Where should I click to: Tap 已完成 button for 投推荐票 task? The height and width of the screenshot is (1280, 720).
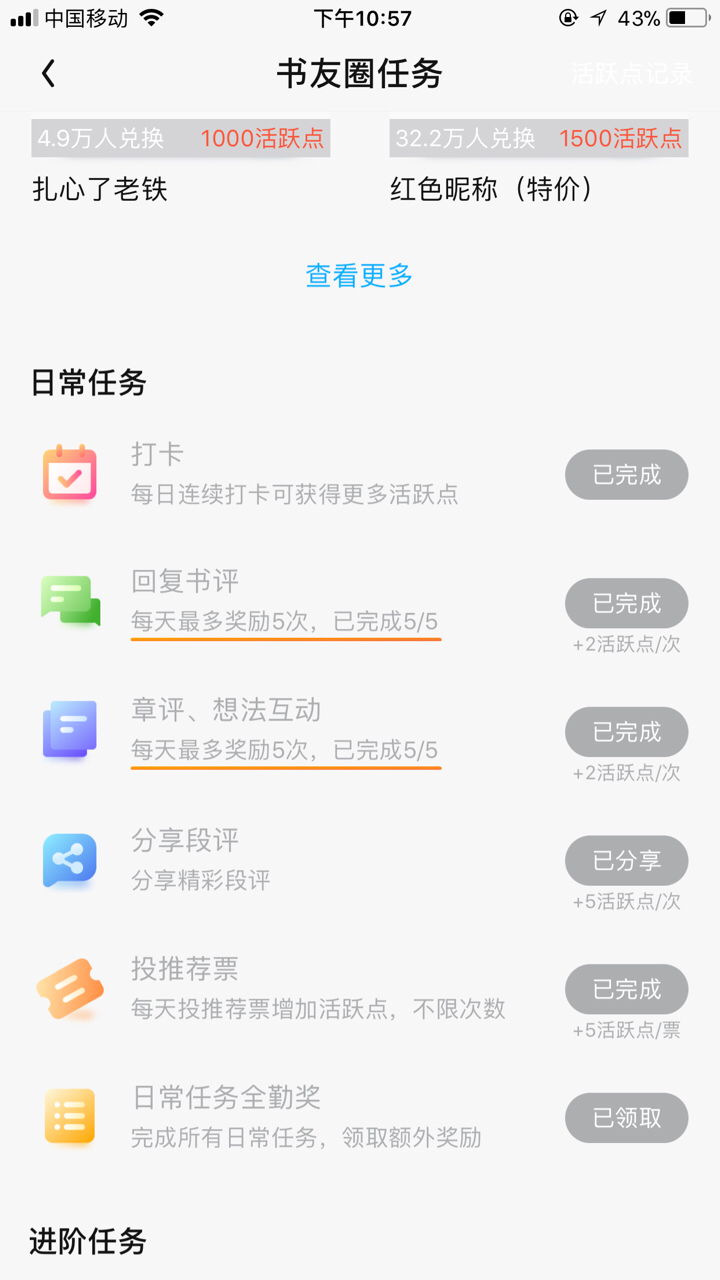[626, 989]
